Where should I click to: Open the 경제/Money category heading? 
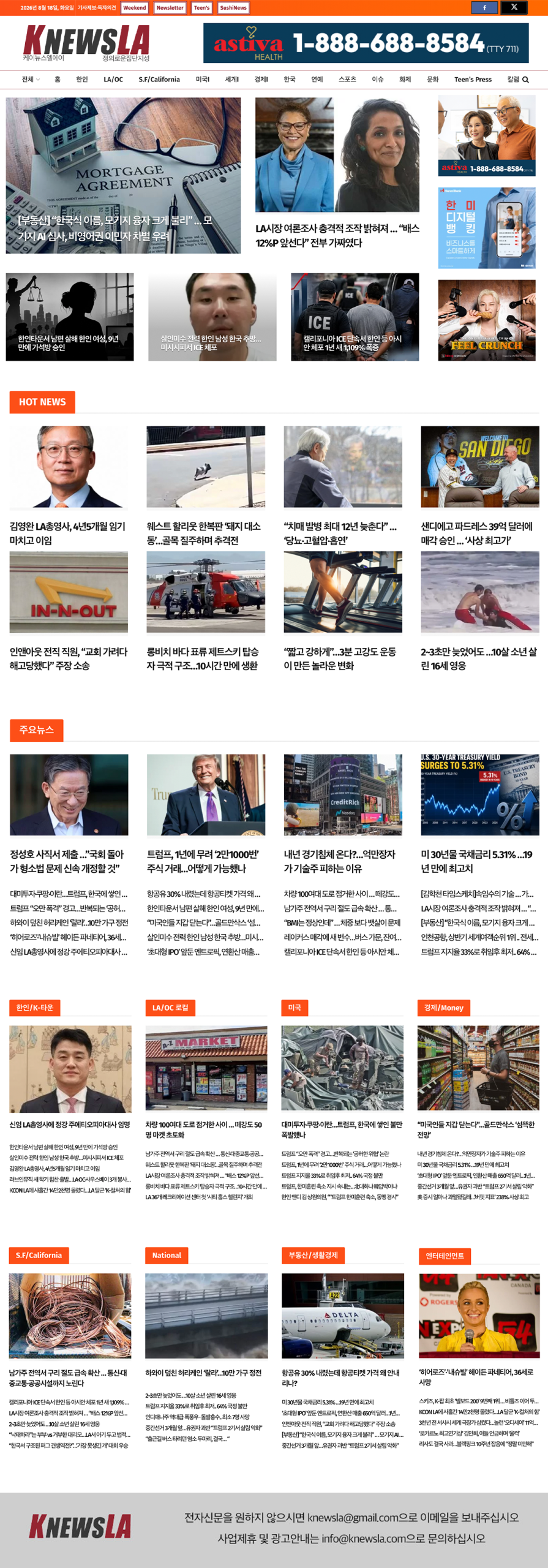tap(444, 1008)
